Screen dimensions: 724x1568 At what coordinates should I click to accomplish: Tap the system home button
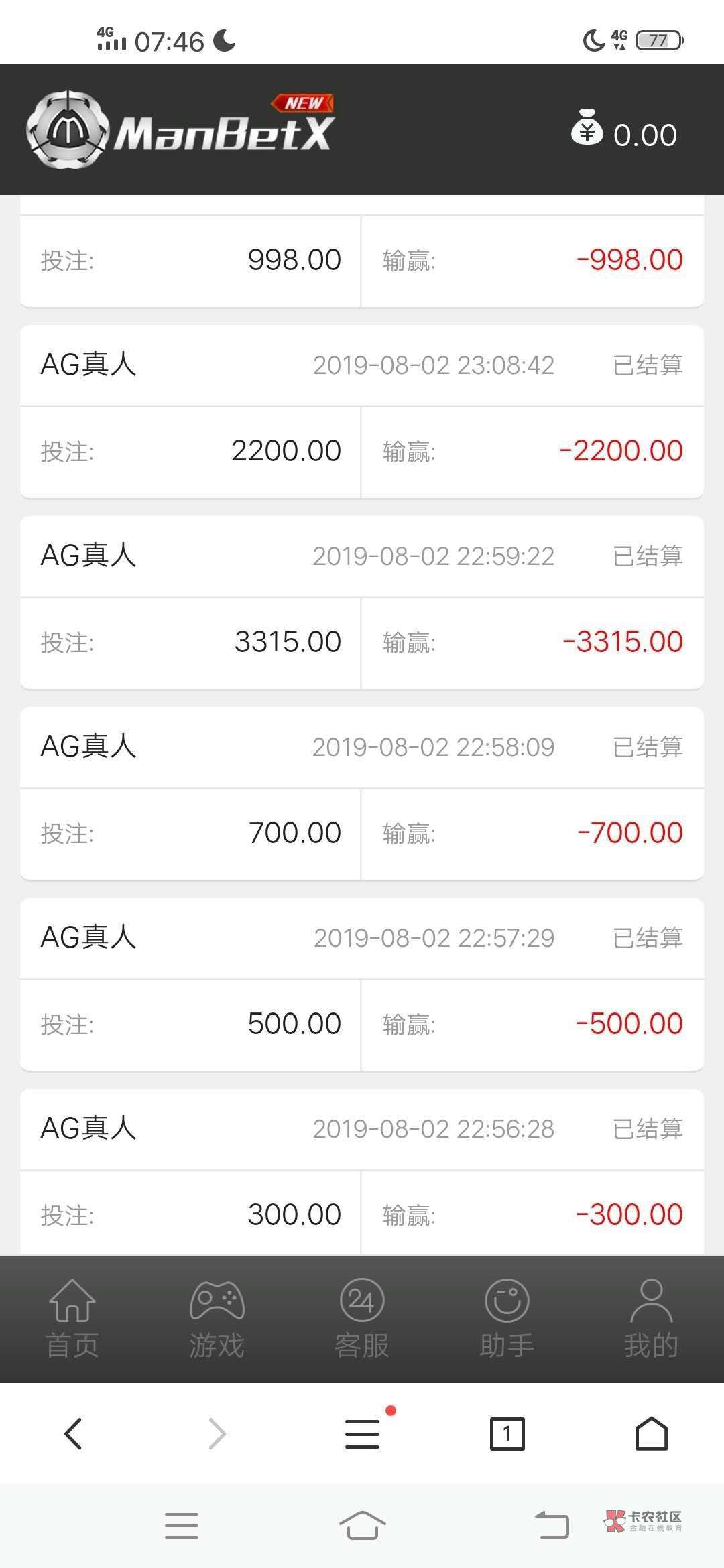coord(362,1526)
